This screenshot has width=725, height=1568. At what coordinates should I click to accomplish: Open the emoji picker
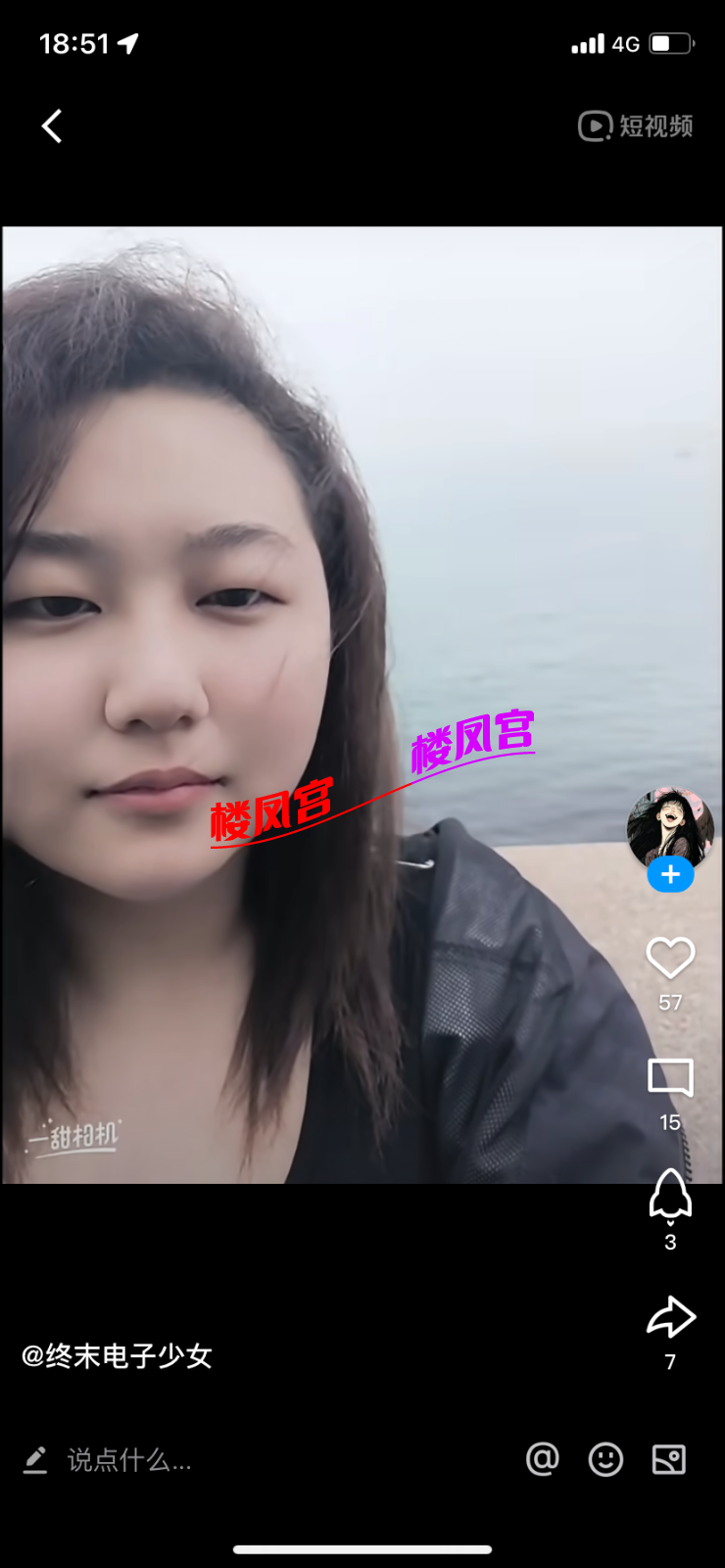pos(605,1459)
